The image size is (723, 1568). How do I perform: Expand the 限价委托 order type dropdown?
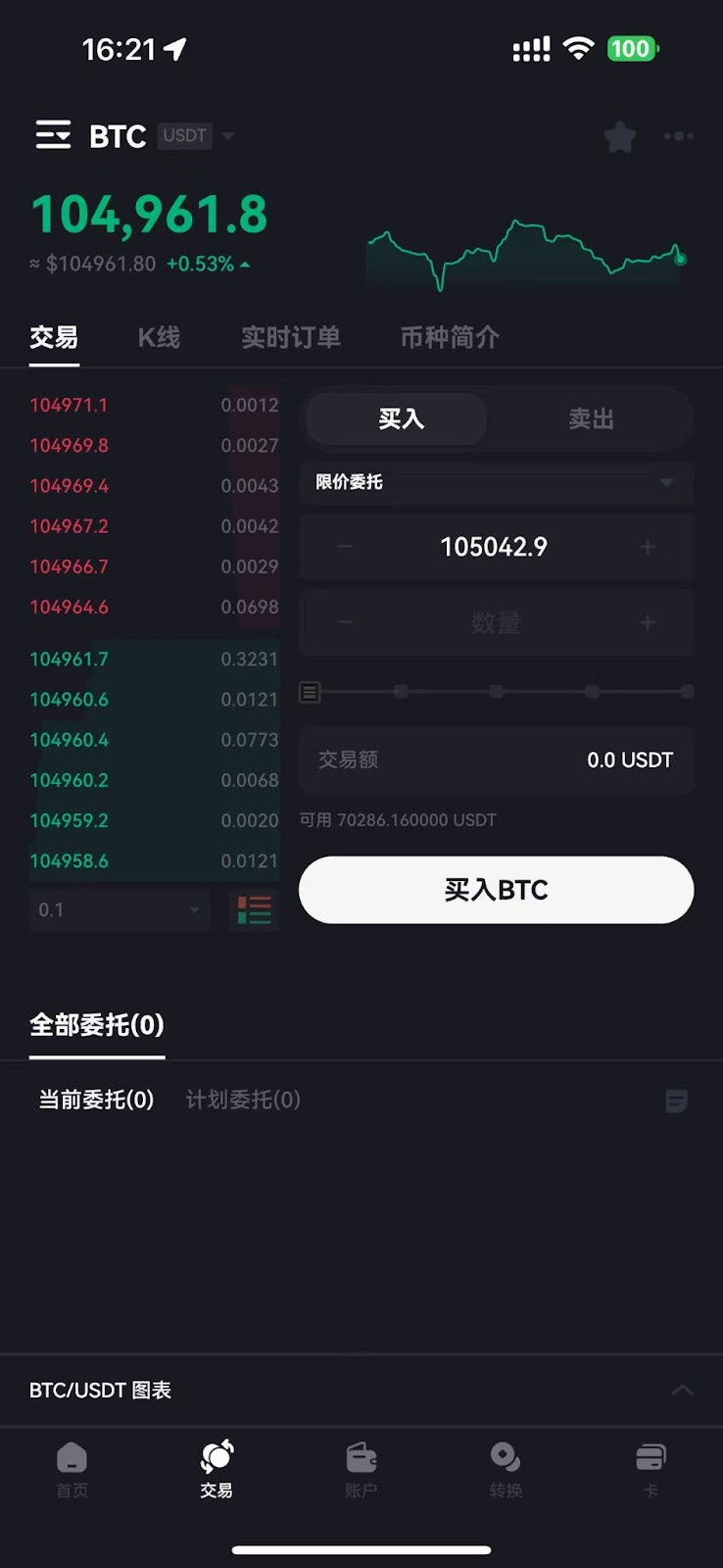point(497,482)
